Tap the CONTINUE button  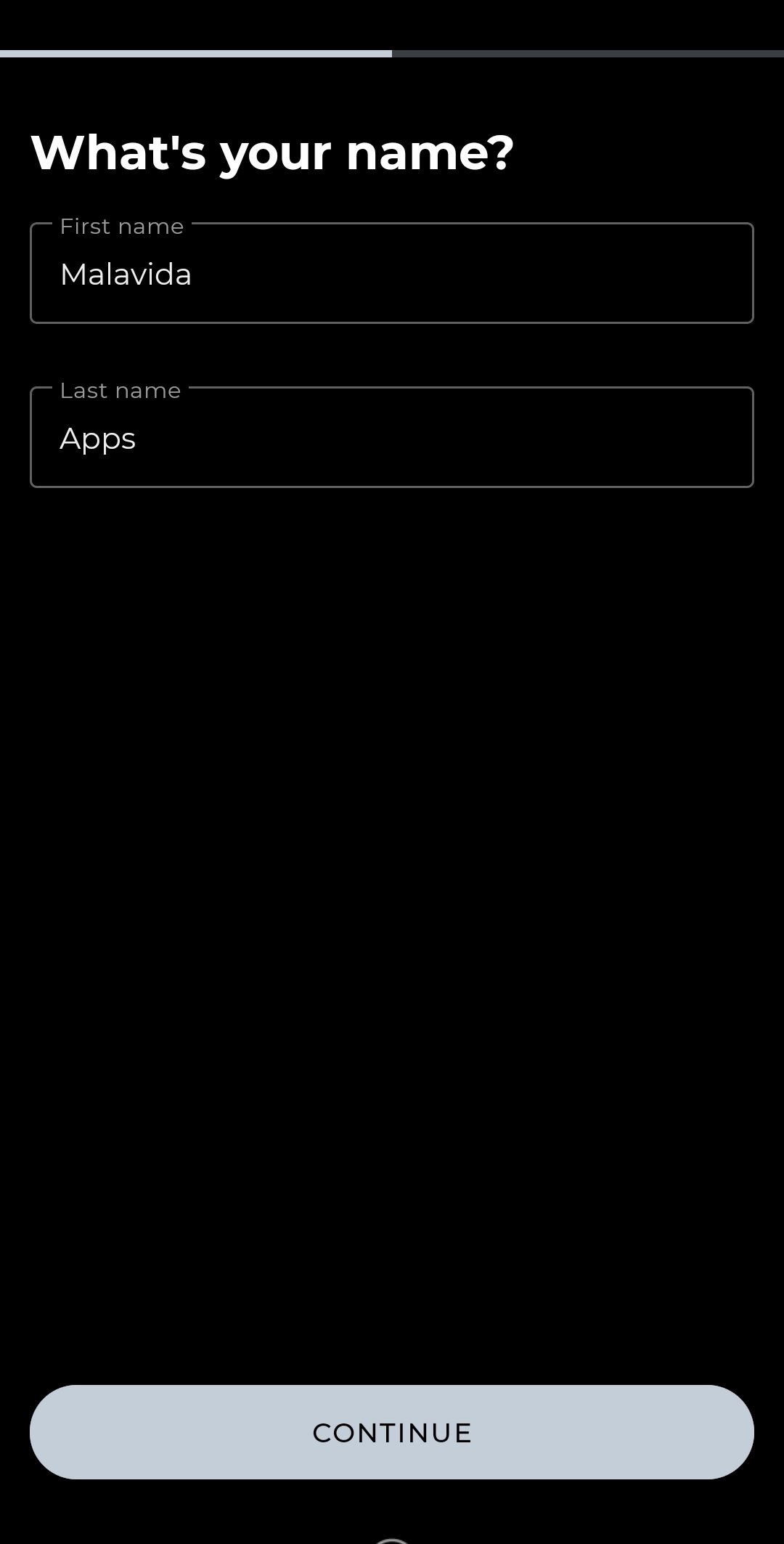point(392,1432)
